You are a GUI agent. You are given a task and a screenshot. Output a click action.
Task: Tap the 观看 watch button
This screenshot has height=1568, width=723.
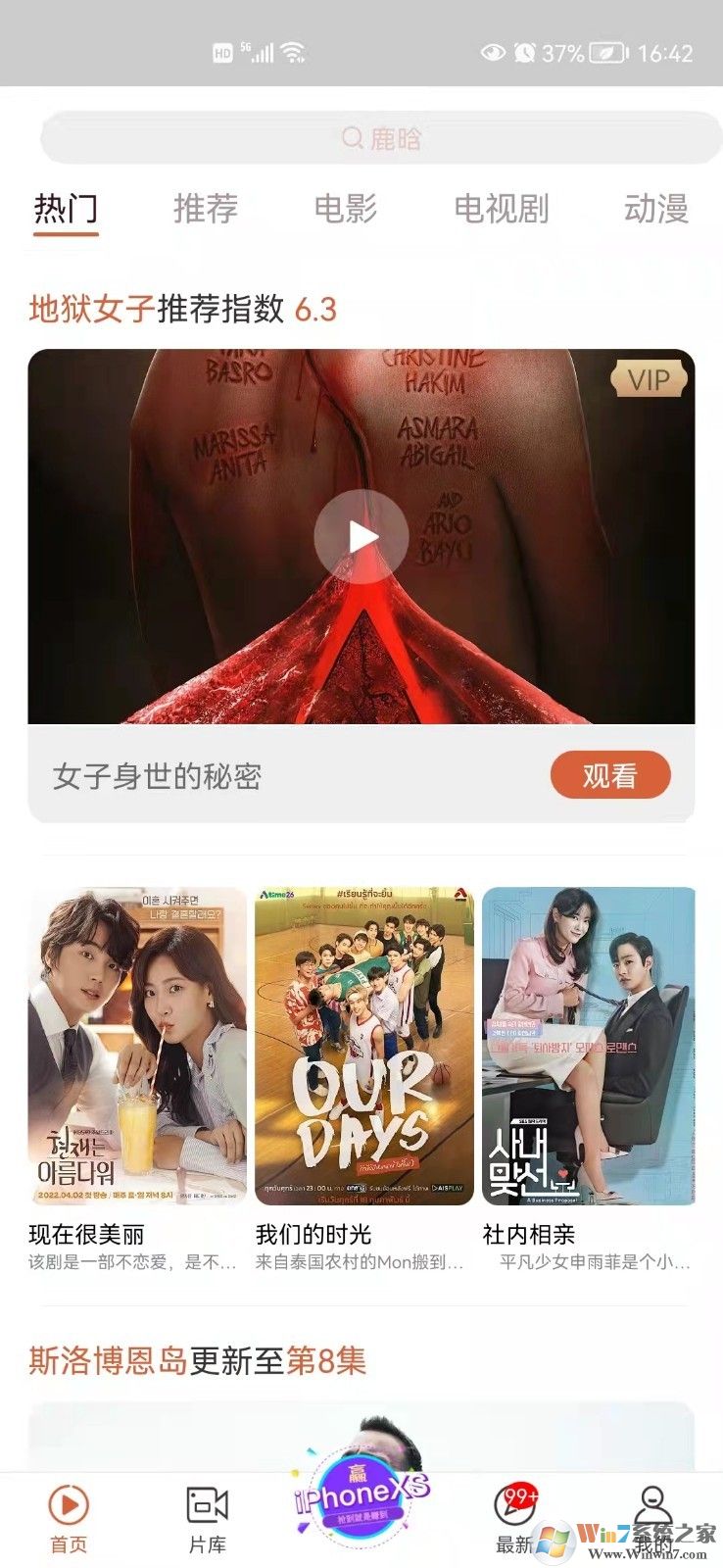(x=612, y=775)
